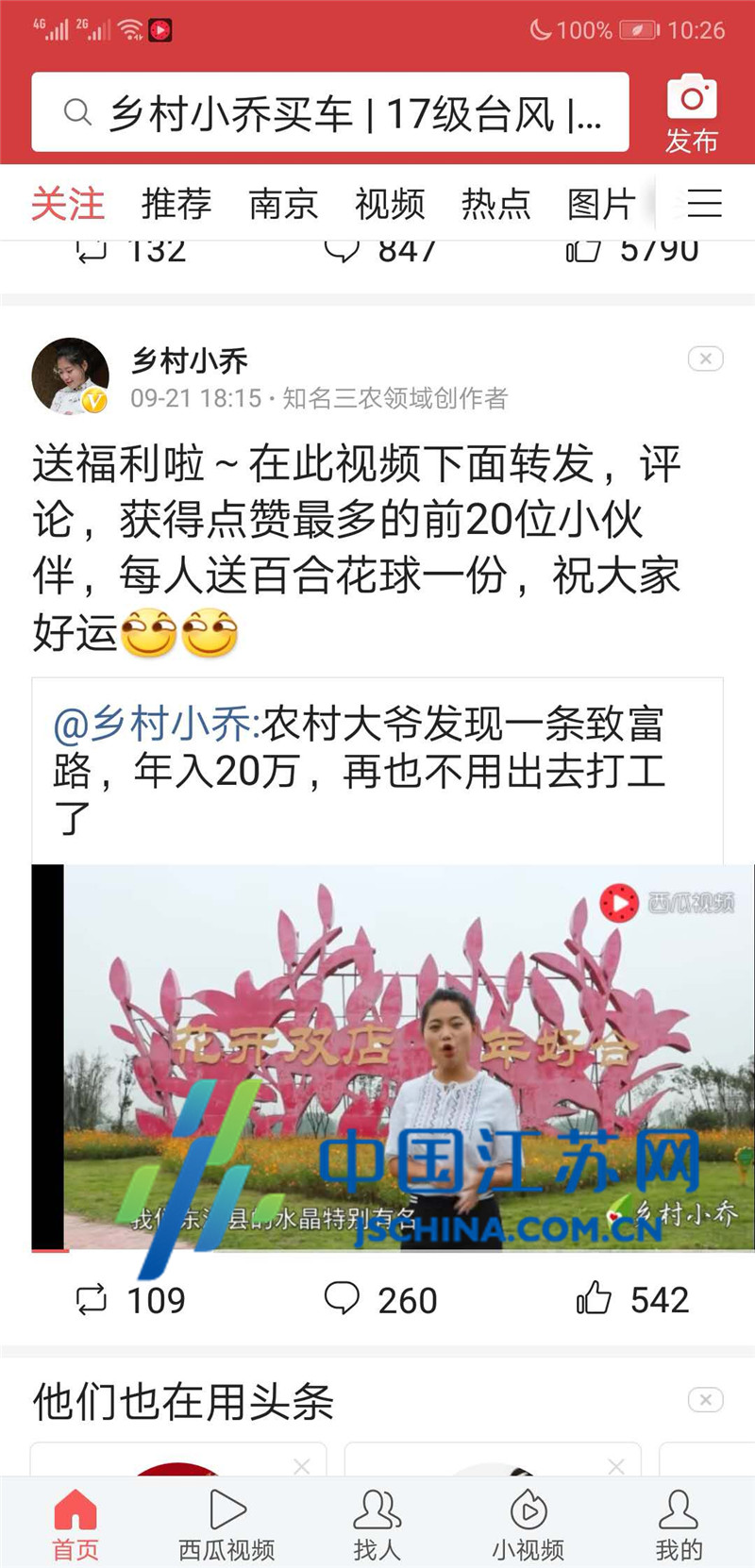Switch to the 视频 tab
Viewport: 755px width, 1568px height.
point(390,204)
